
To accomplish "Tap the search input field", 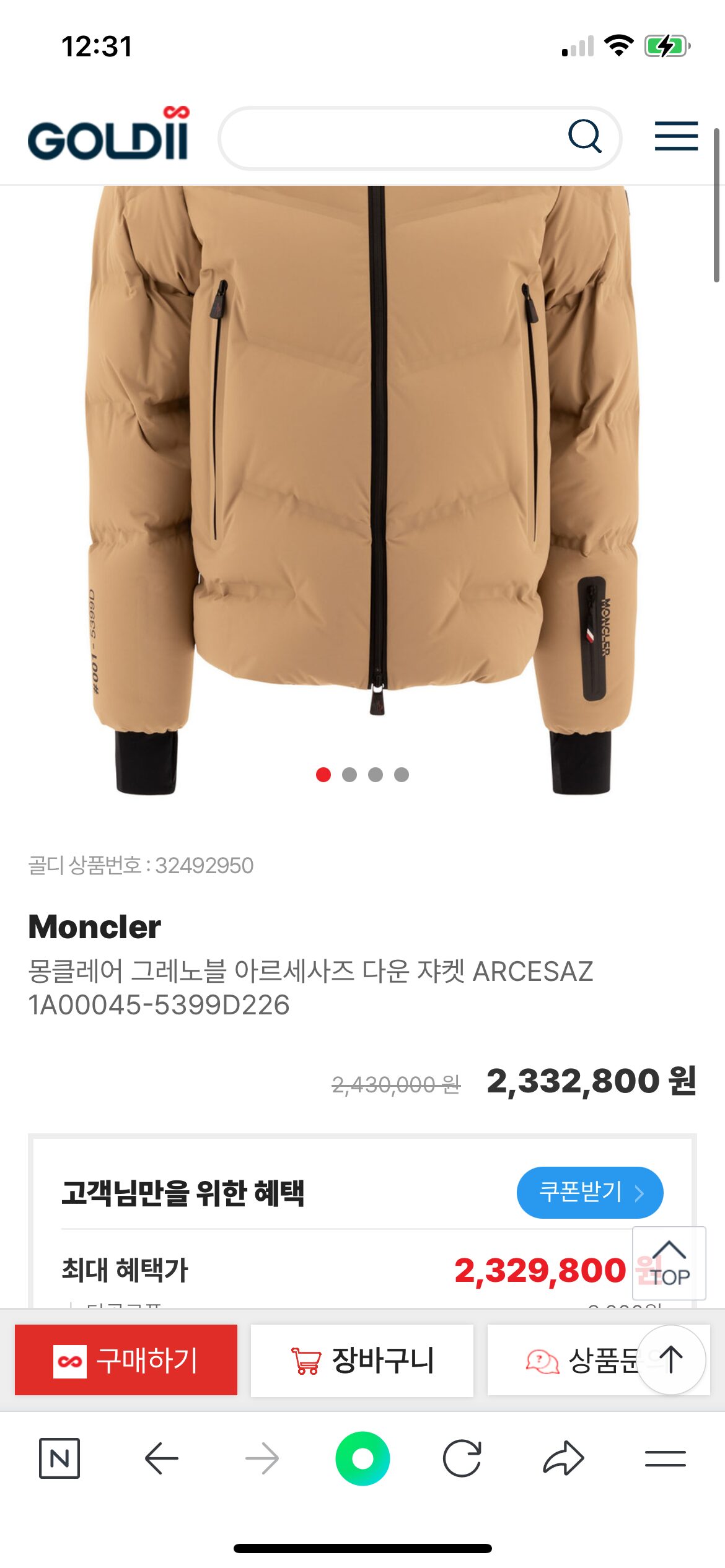I will 390,137.
